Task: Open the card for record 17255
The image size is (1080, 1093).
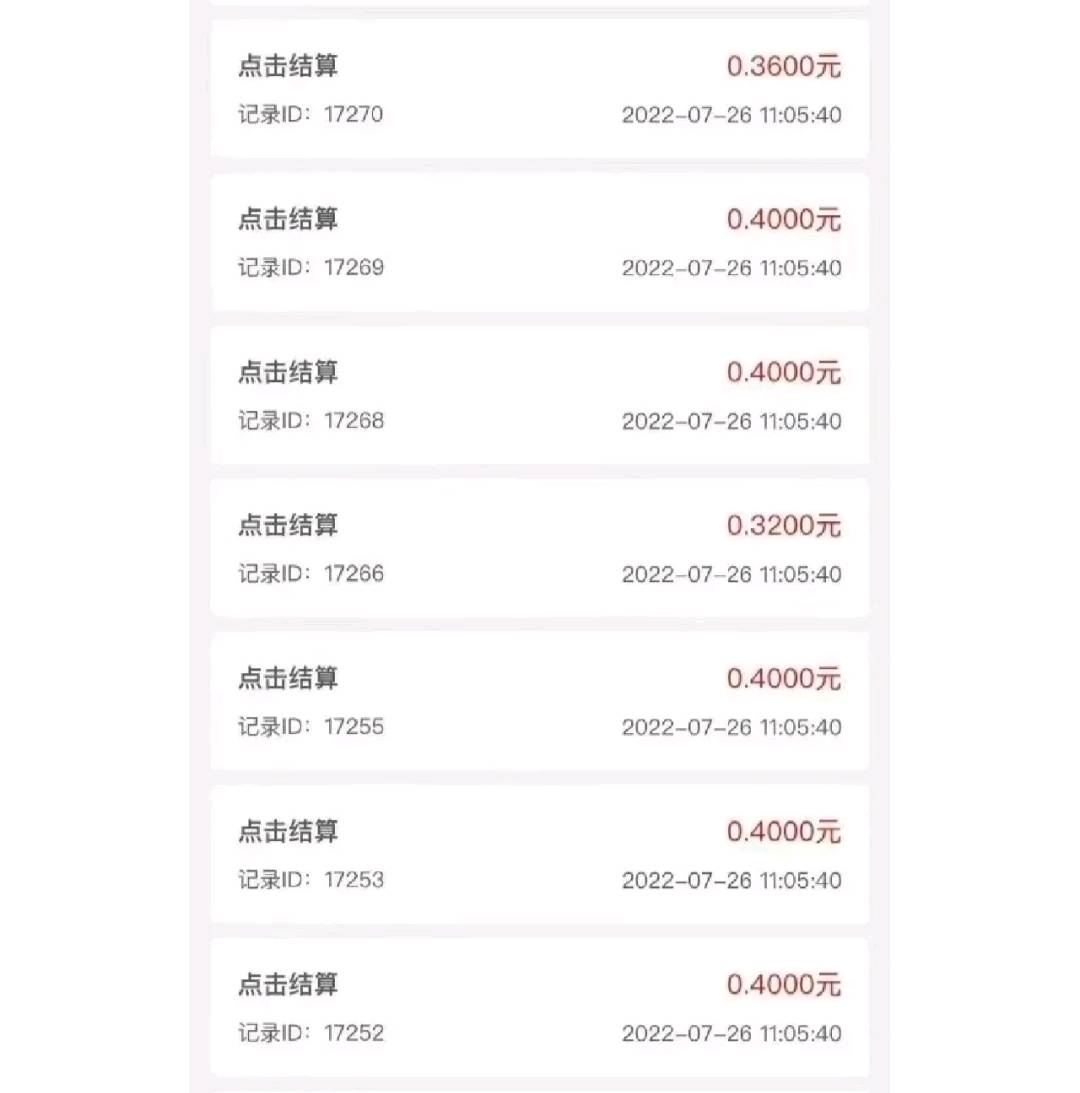Action: click(x=540, y=701)
